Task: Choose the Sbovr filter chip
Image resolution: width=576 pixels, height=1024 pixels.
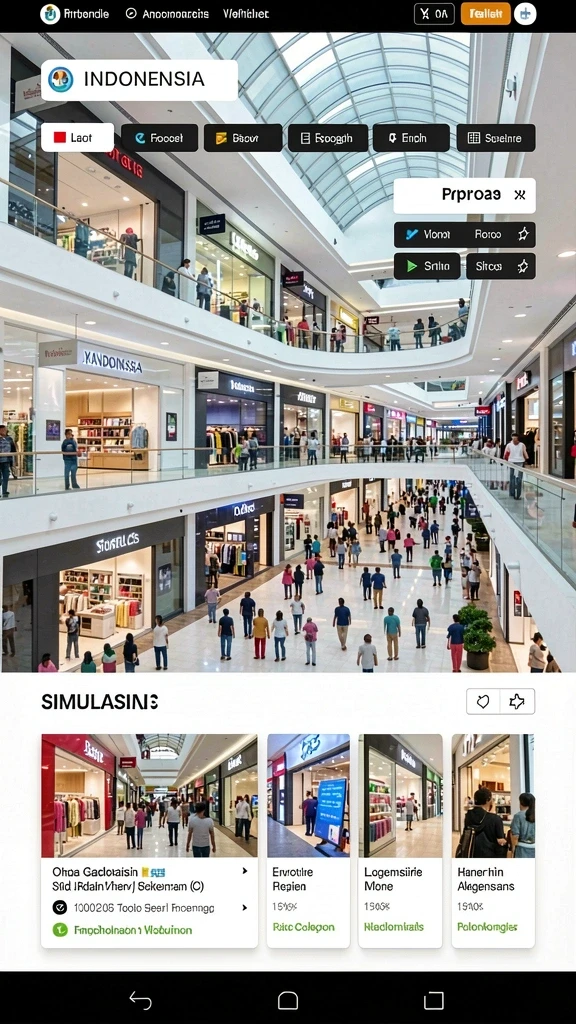Action: [243, 138]
